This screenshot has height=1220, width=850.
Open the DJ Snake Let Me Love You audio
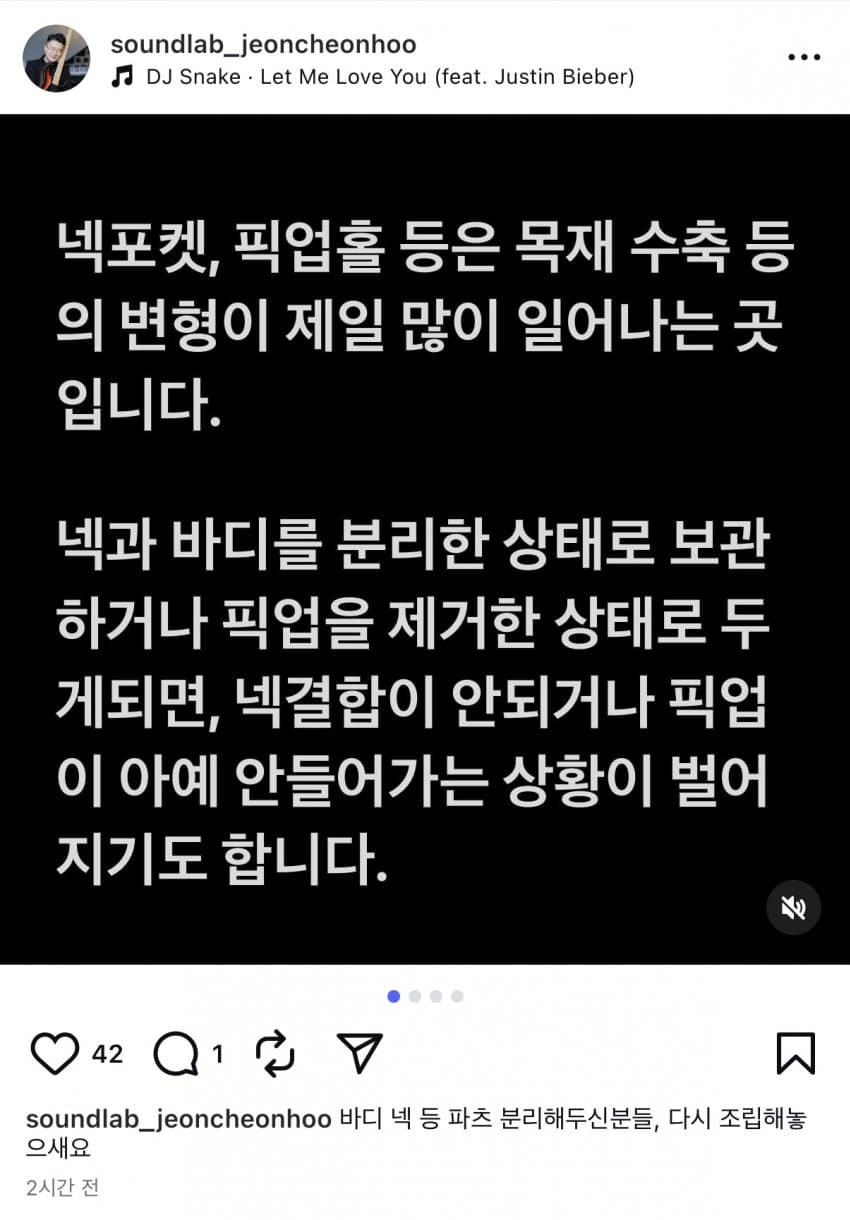click(x=388, y=77)
